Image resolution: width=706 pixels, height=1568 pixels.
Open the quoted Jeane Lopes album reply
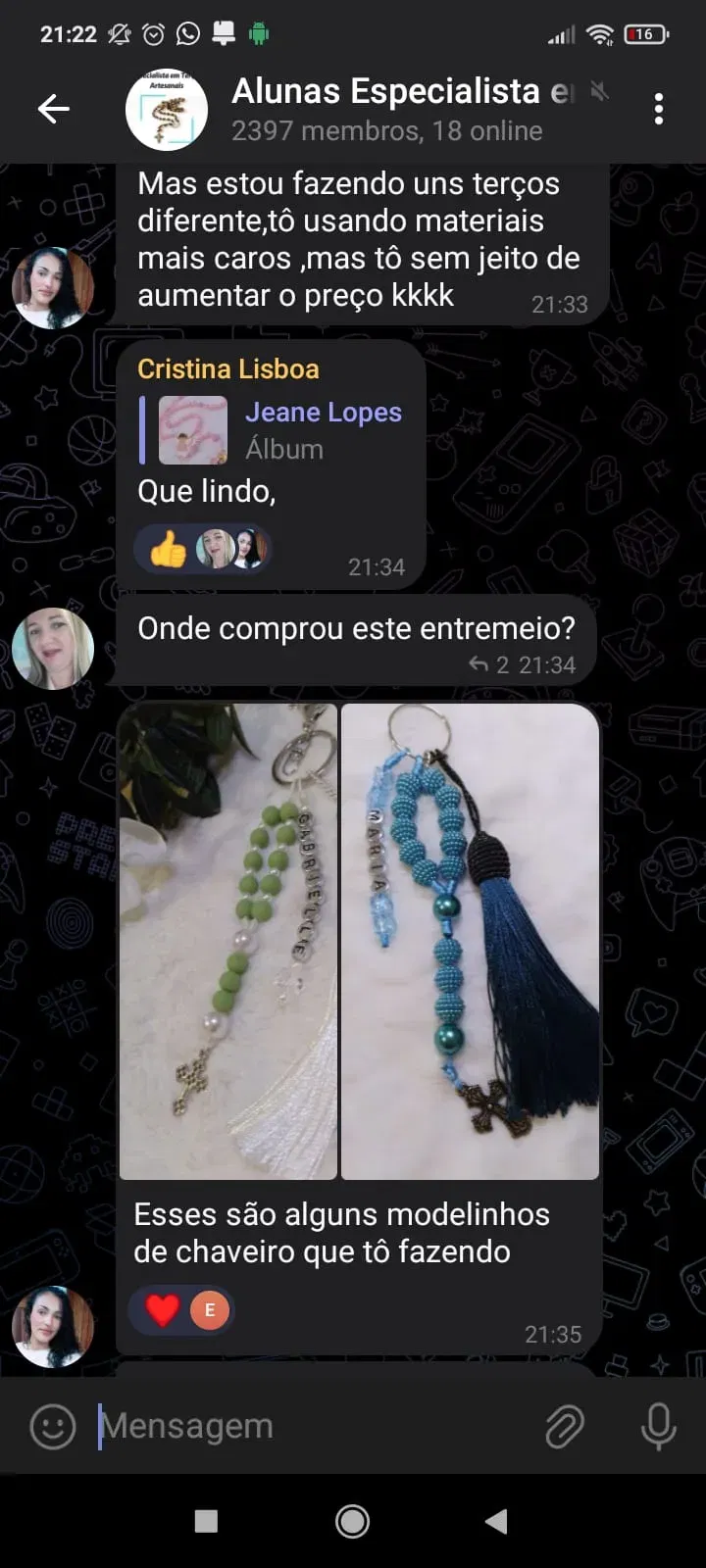pyautogui.click(x=279, y=430)
